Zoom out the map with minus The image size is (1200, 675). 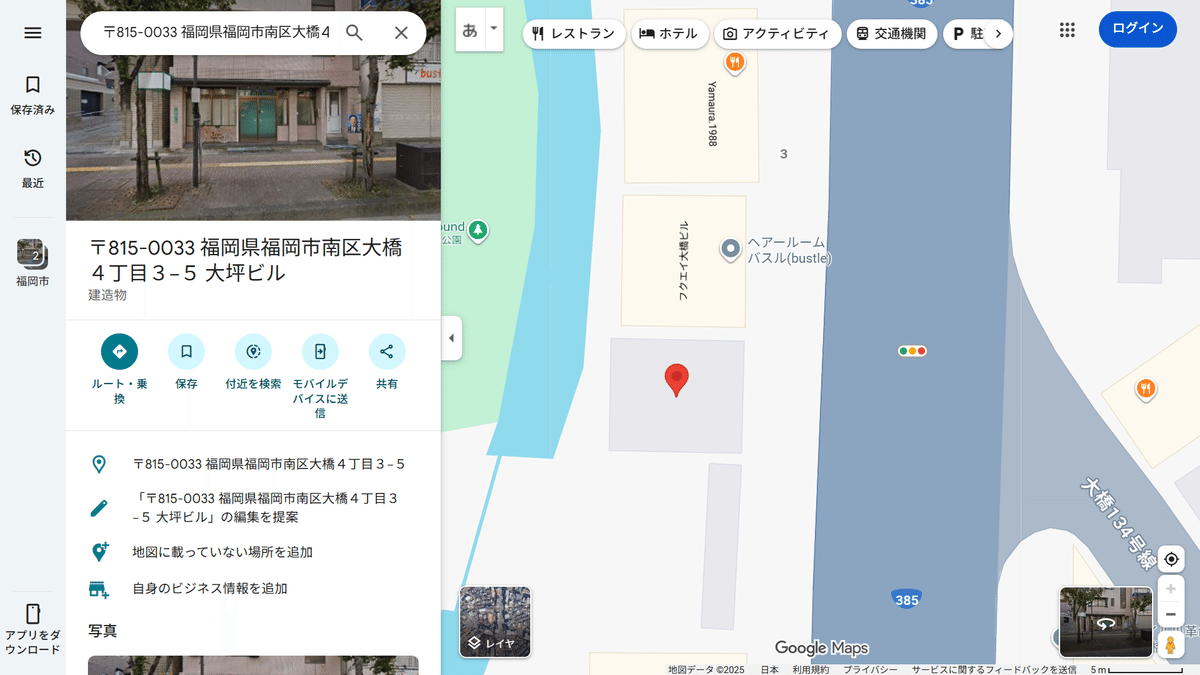[x=1171, y=614]
